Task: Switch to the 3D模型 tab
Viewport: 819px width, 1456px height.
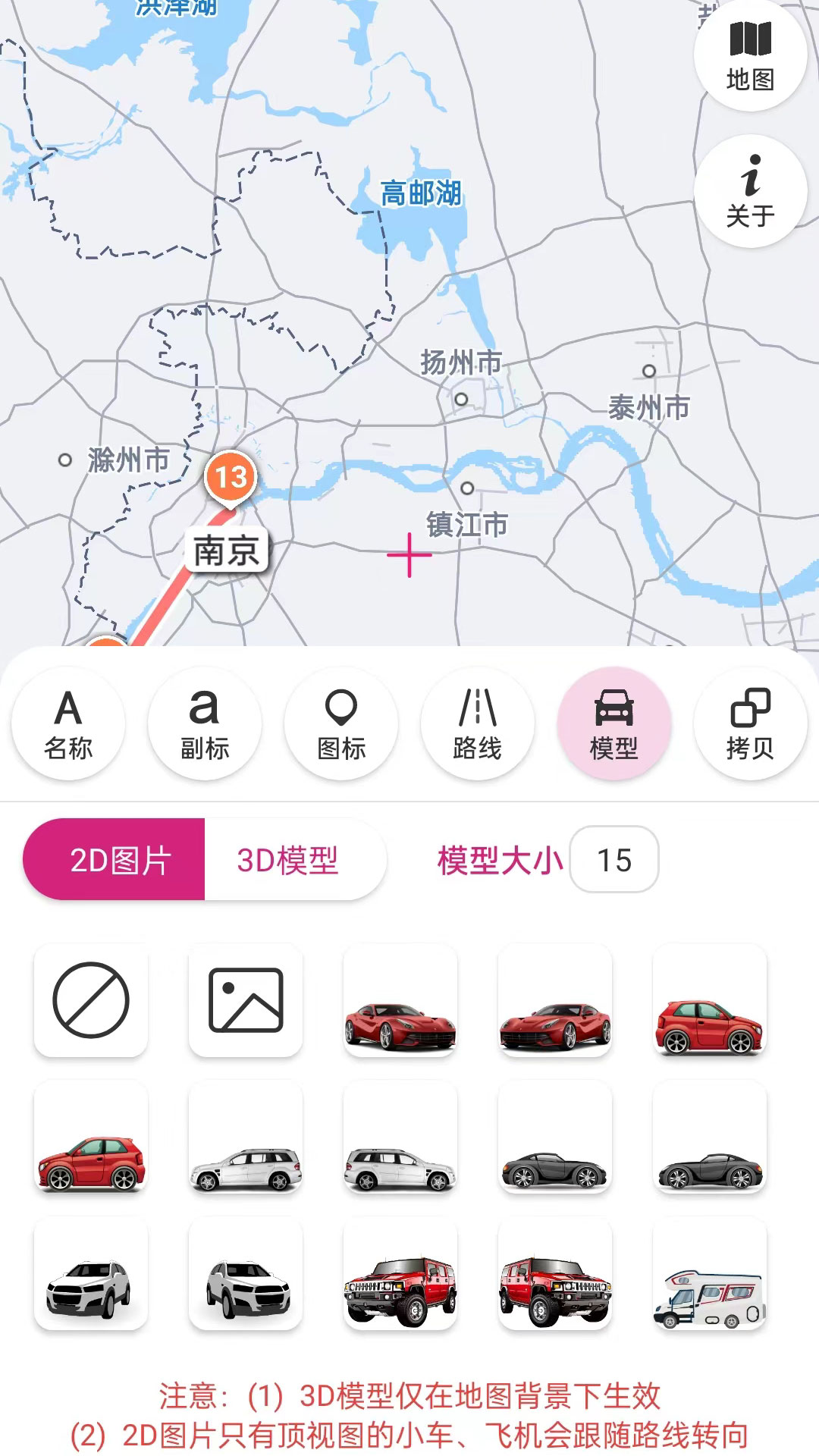Action: click(288, 860)
